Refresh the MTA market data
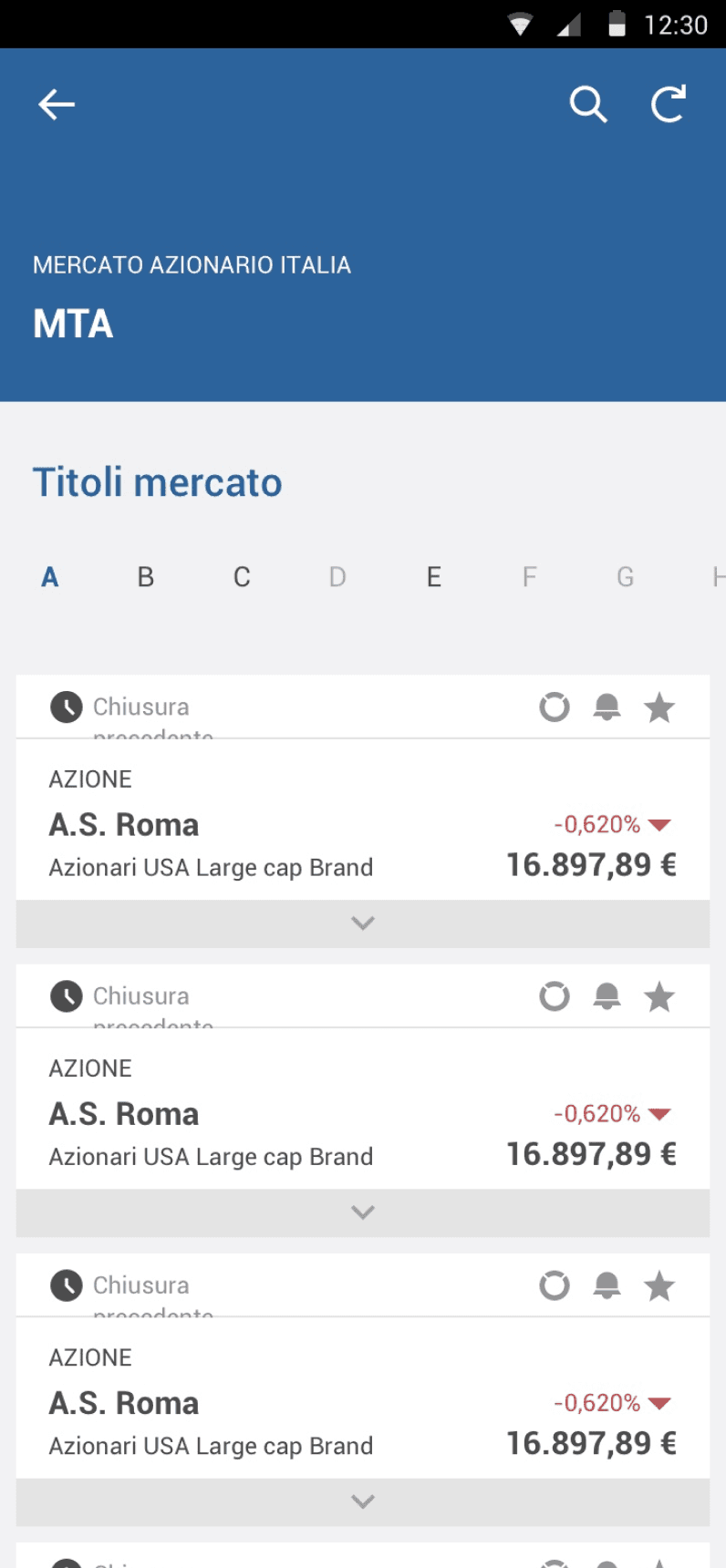This screenshot has height=1568, width=726. click(669, 105)
